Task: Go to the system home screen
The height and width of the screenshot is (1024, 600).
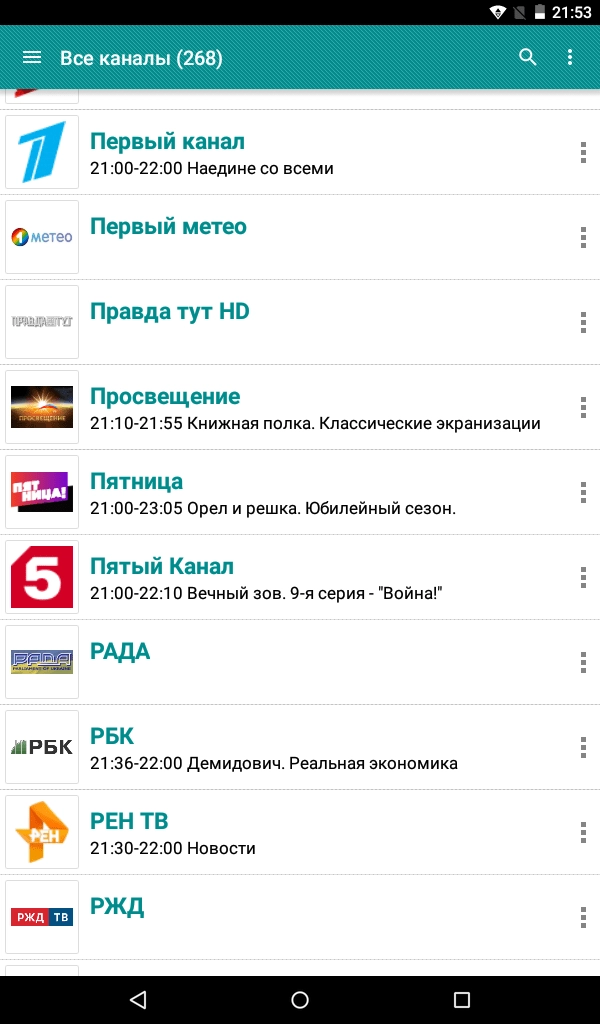Action: point(300,999)
